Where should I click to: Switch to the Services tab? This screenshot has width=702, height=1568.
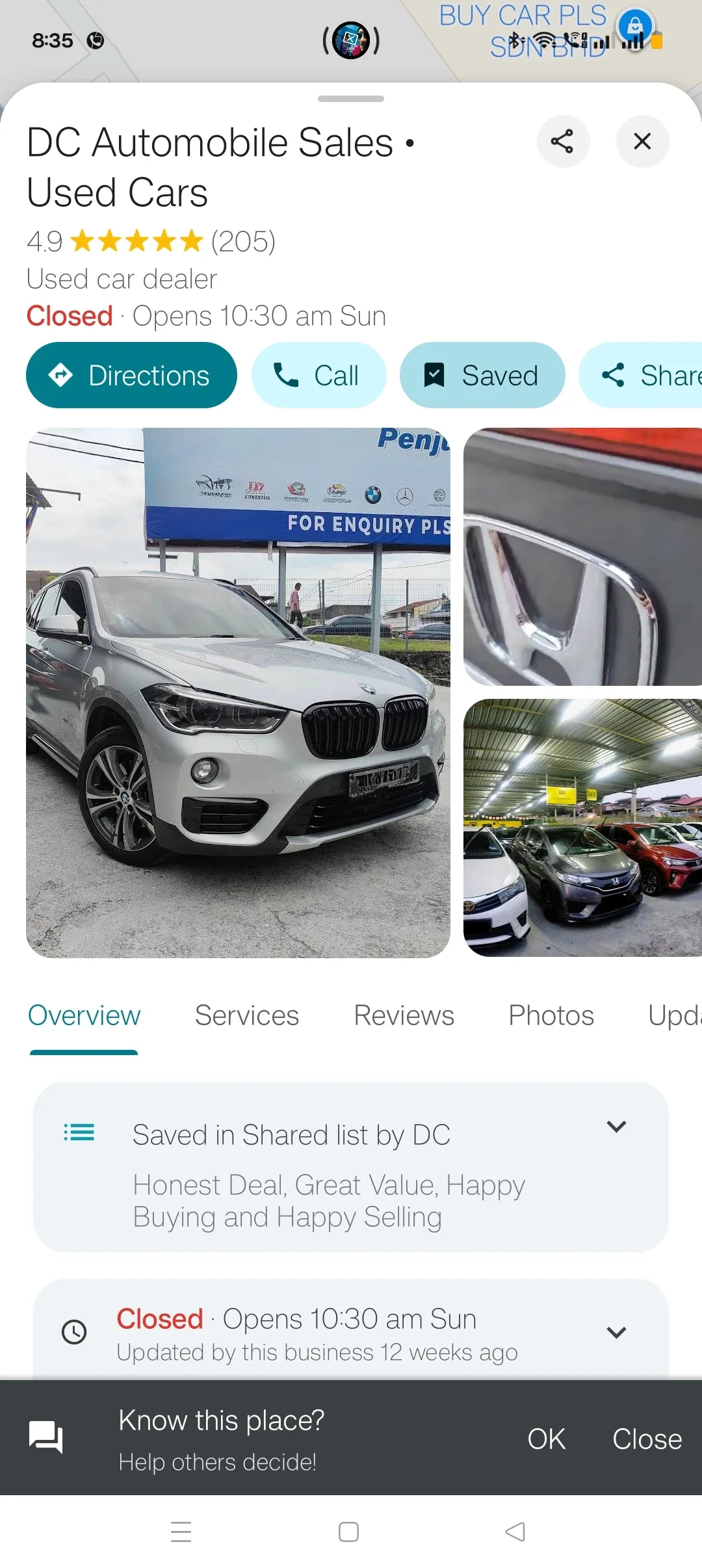coord(247,1015)
